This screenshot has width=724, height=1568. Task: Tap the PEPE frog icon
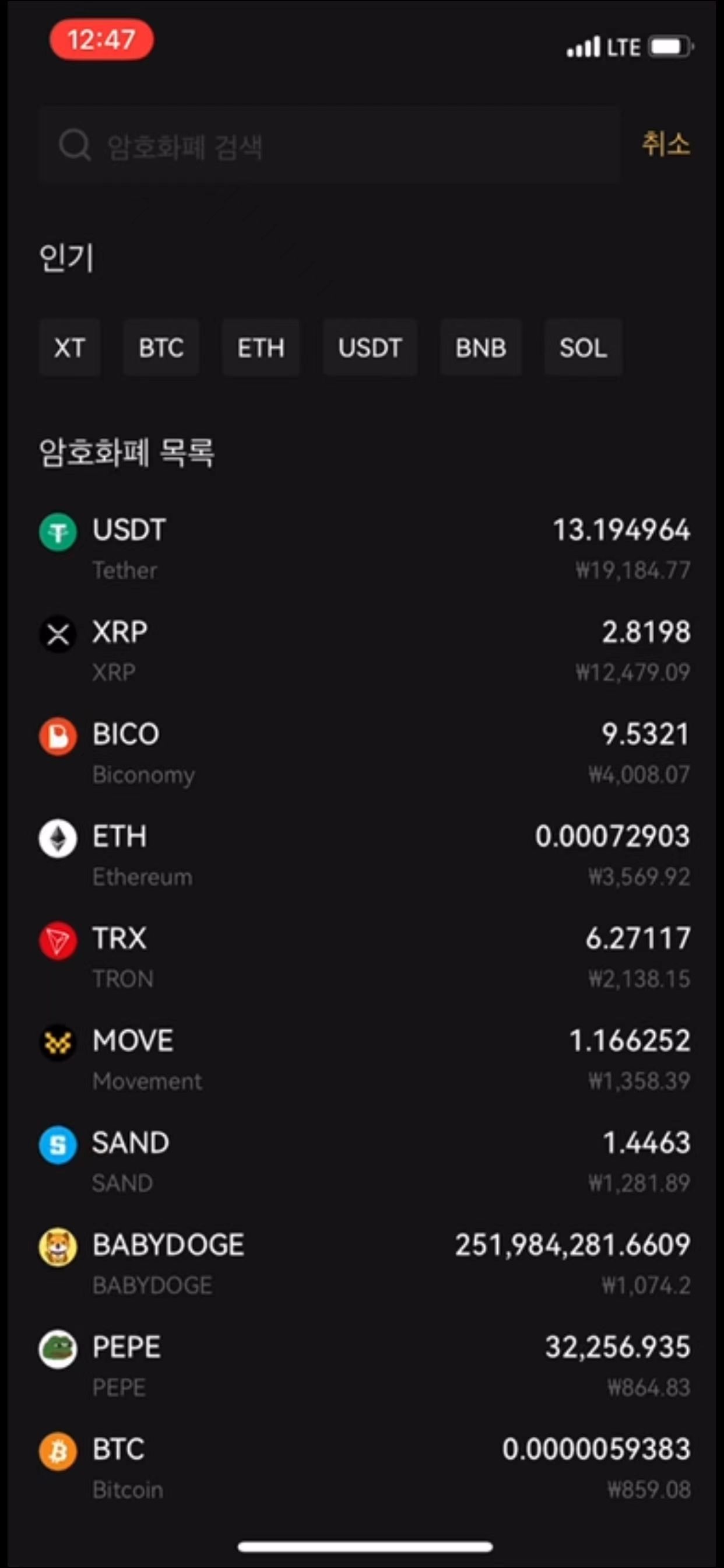click(x=58, y=1348)
